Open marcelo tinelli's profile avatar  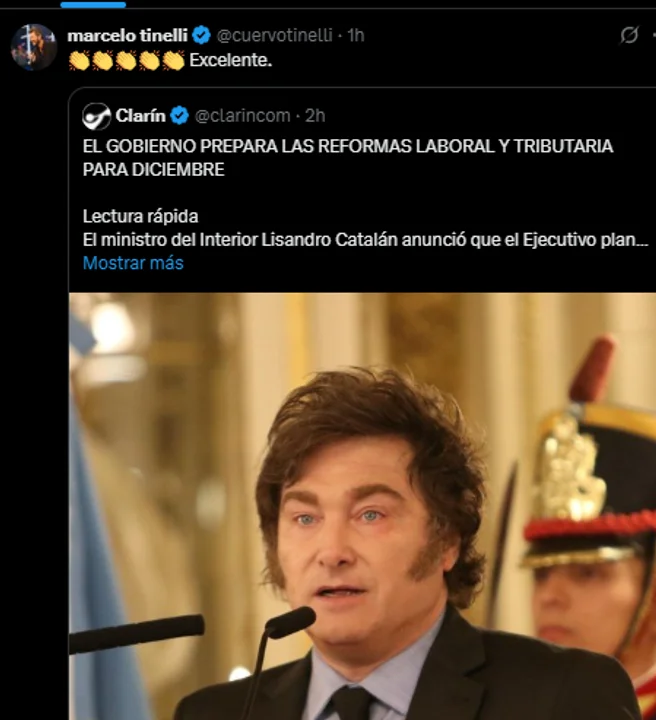[33, 47]
